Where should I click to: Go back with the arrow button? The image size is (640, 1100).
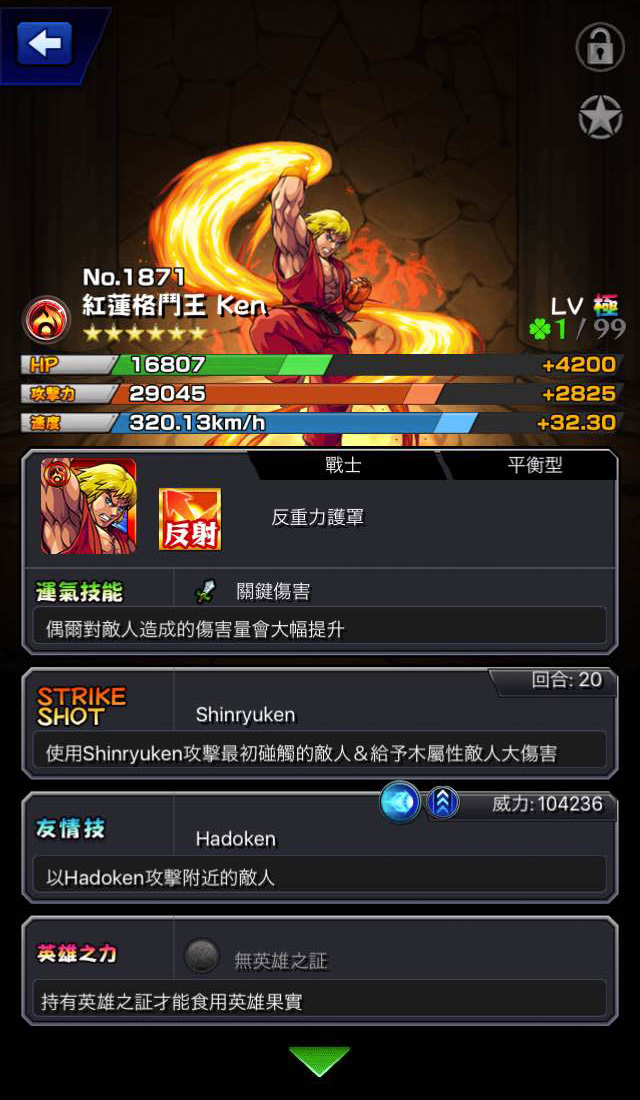coord(44,44)
